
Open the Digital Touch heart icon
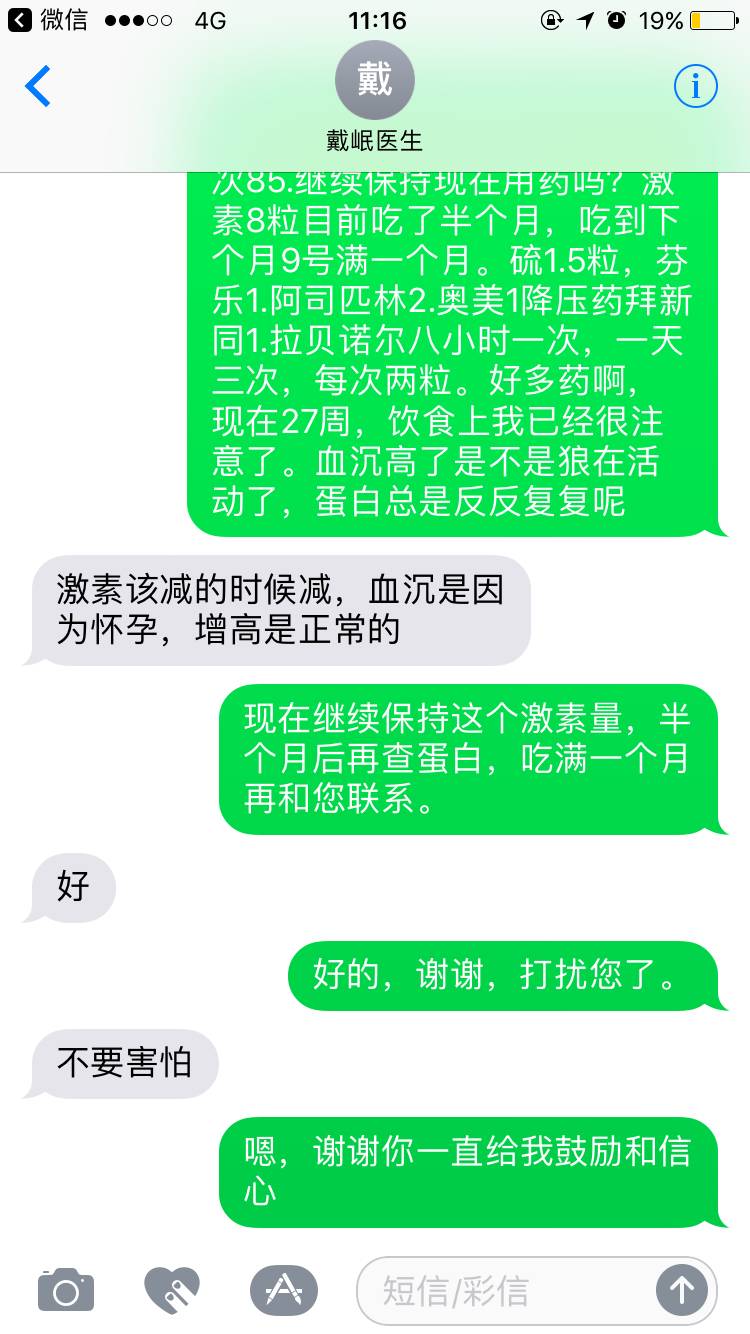coord(172,1290)
